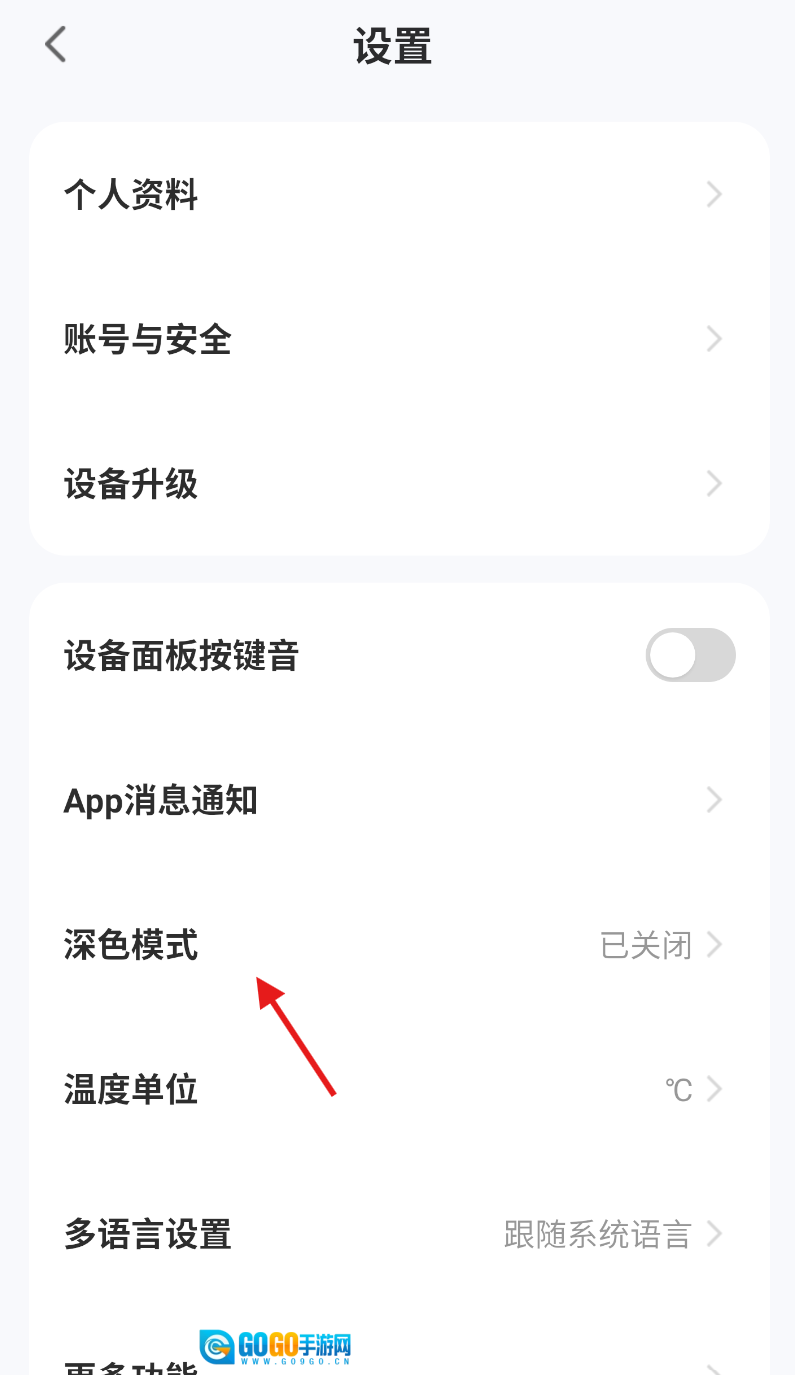Open 个人资料 profile settings
The width and height of the screenshot is (795, 1375).
(398, 194)
